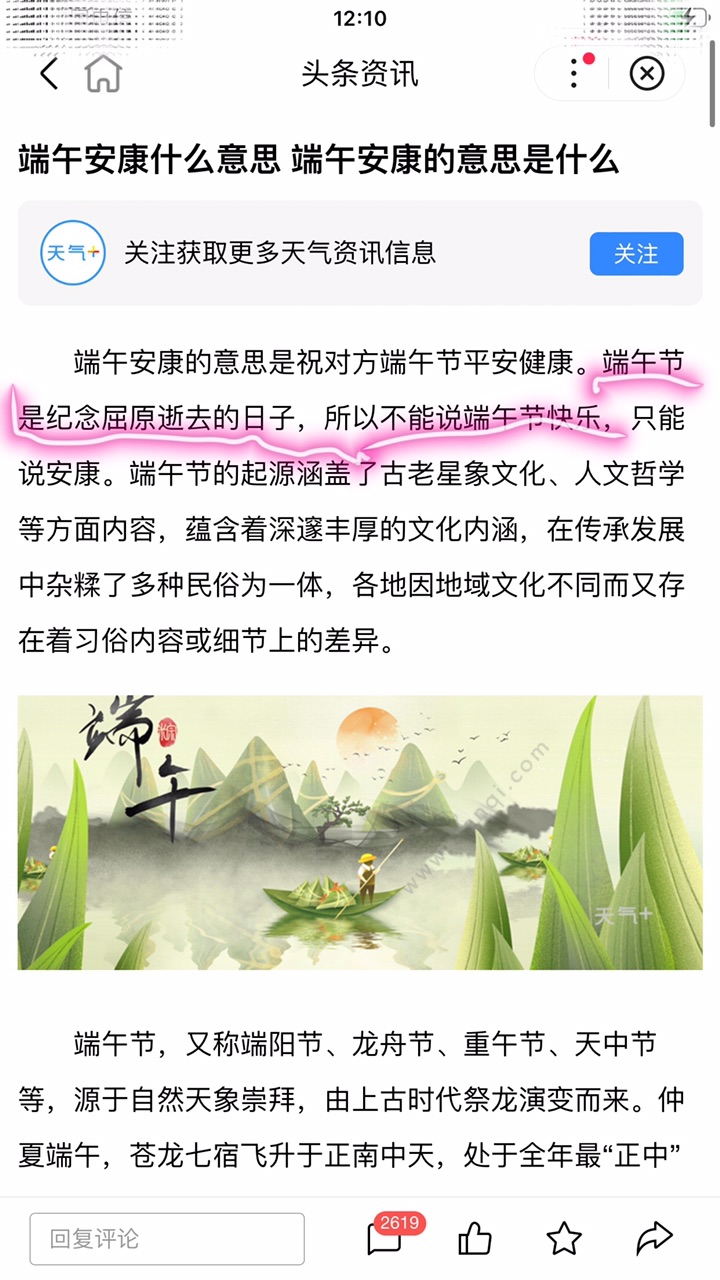Like this article with thumbs-up
Image resolution: width=720 pixels, height=1280 pixels.
pos(475,1240)
